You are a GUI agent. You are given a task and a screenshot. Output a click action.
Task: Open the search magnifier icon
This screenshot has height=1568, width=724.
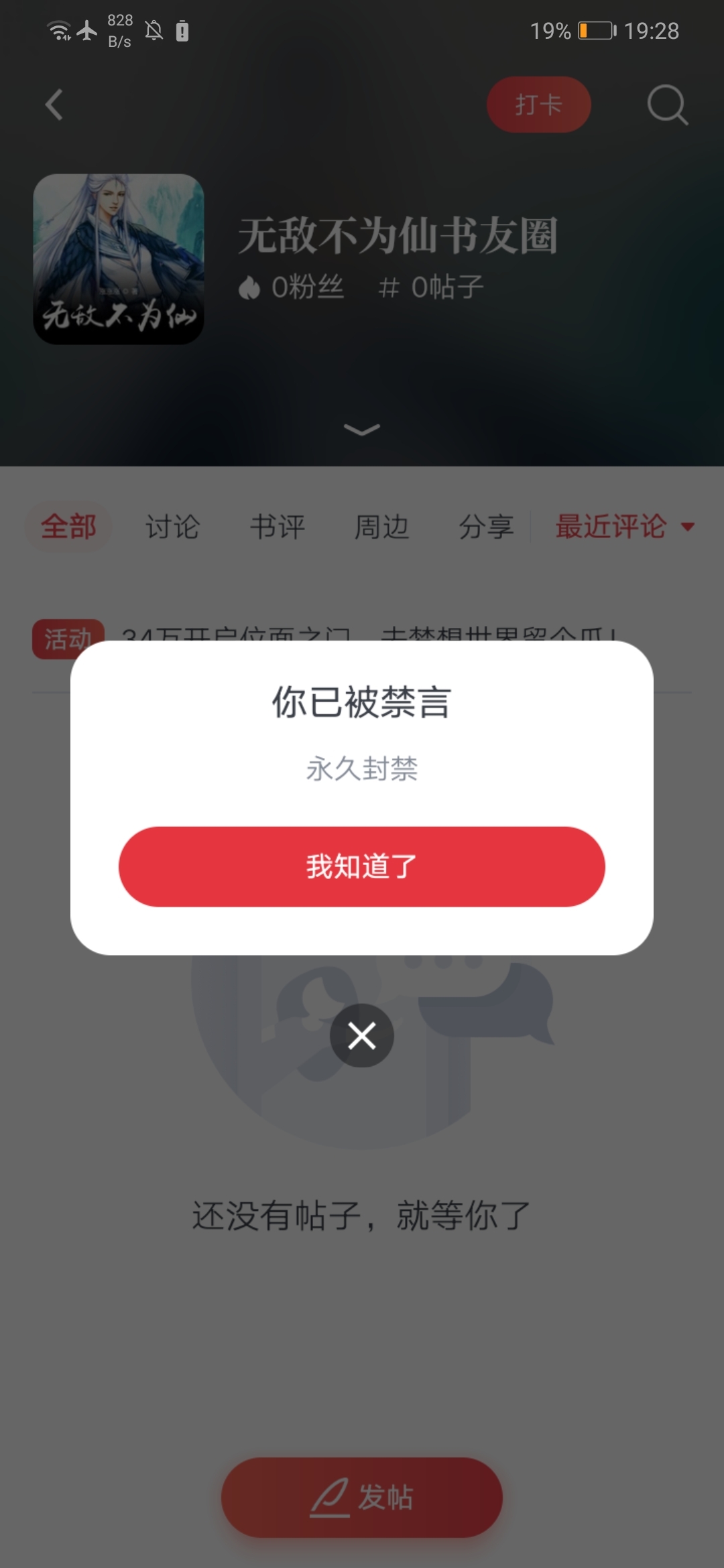[x=667, y=105]
